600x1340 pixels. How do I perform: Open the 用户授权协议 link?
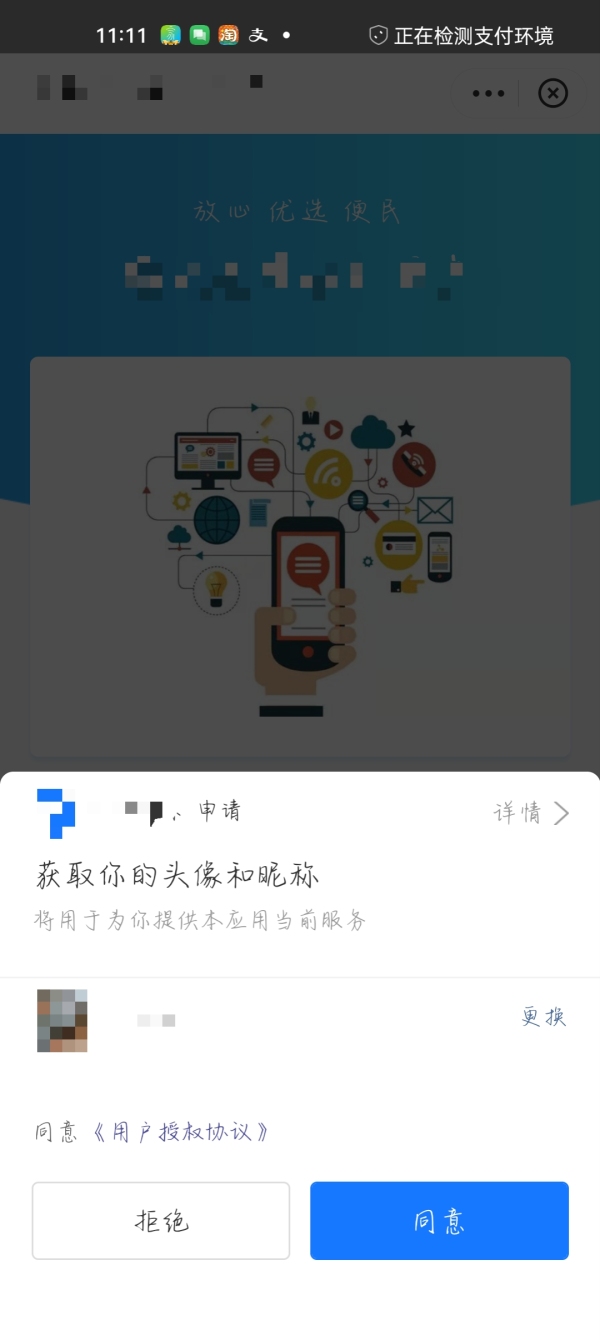(181, 1132)
